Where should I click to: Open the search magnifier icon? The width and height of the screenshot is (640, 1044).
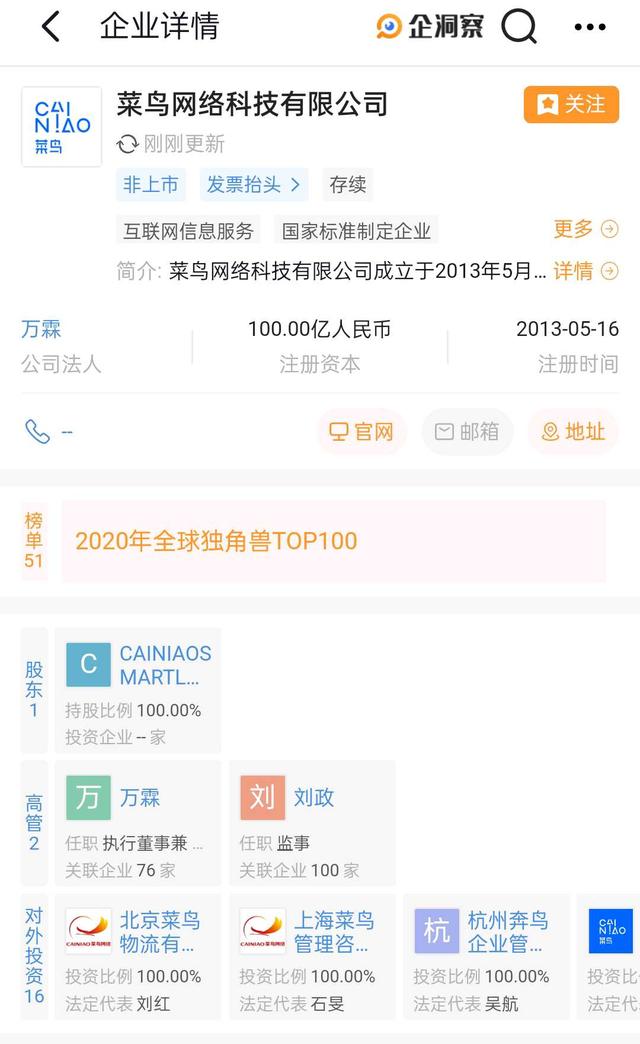pyautogui.click(x=519, y=27)
